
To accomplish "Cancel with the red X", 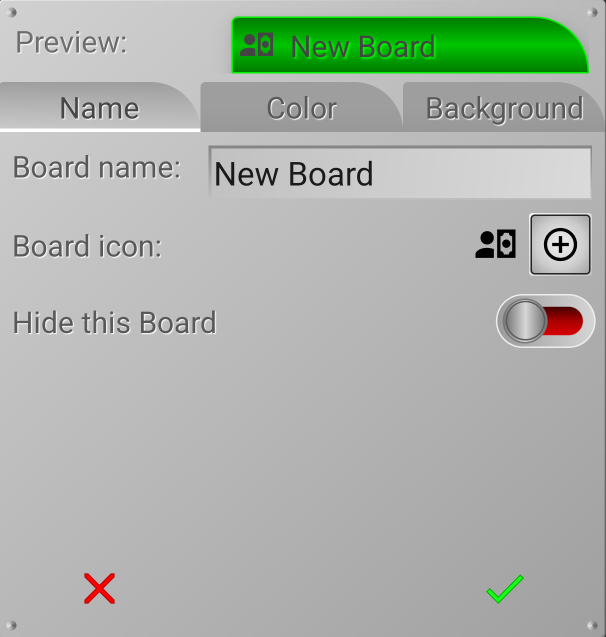I will pyautogui.click(x=100, y=589).
